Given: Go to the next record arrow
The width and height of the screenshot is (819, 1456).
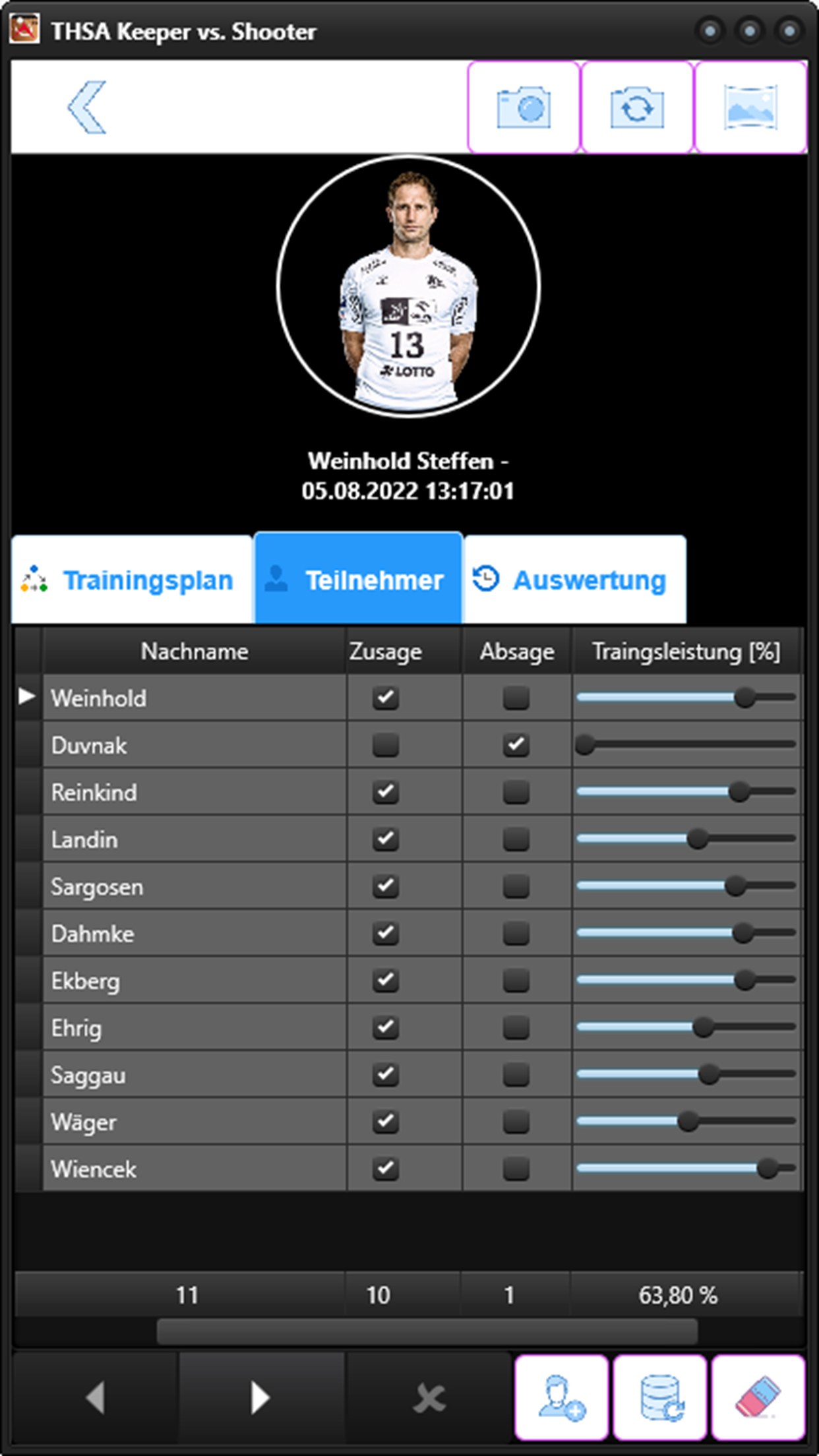Looking at the screenshot, I should point(261,1397).
